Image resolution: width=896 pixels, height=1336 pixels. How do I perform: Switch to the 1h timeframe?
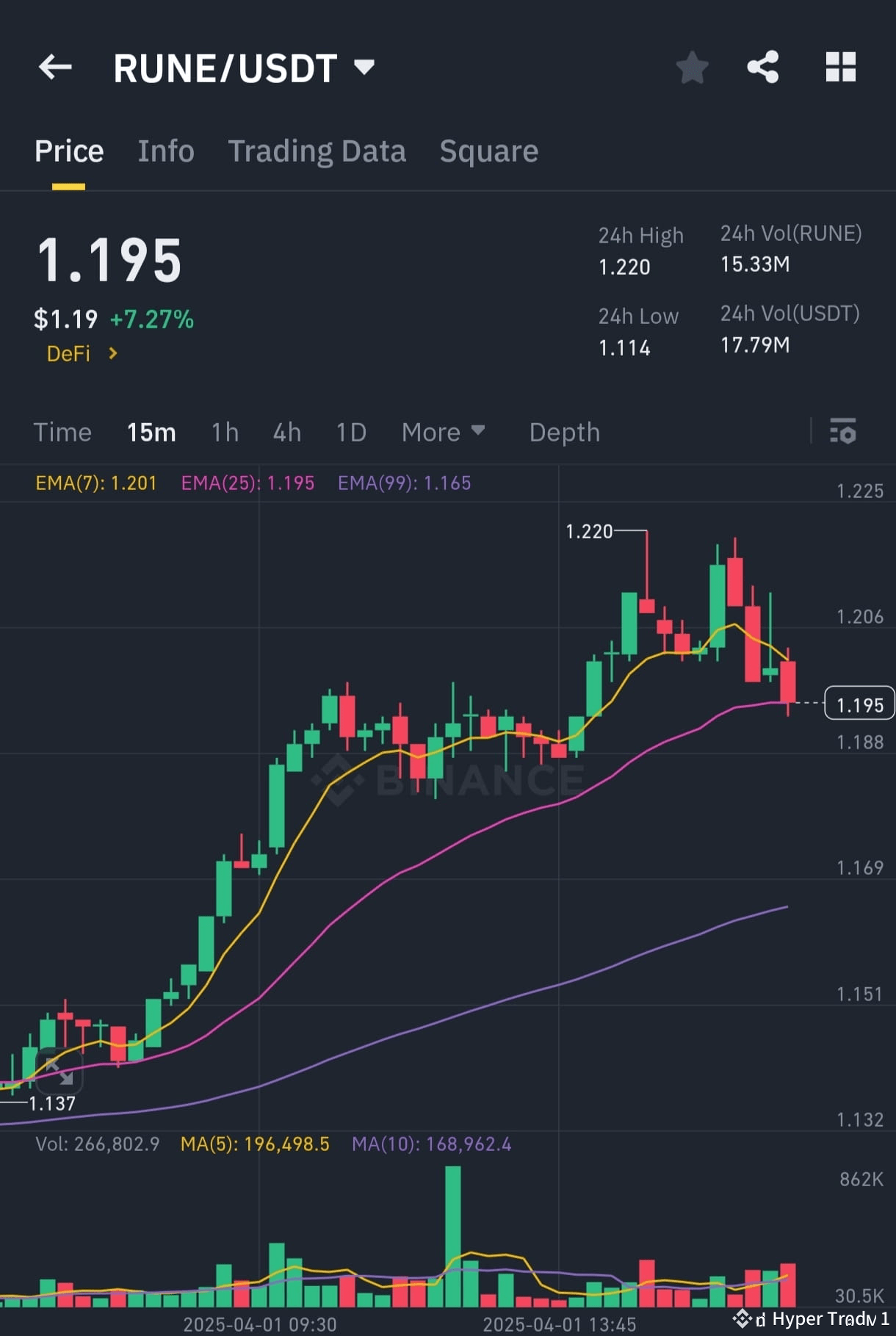(224, 433)
